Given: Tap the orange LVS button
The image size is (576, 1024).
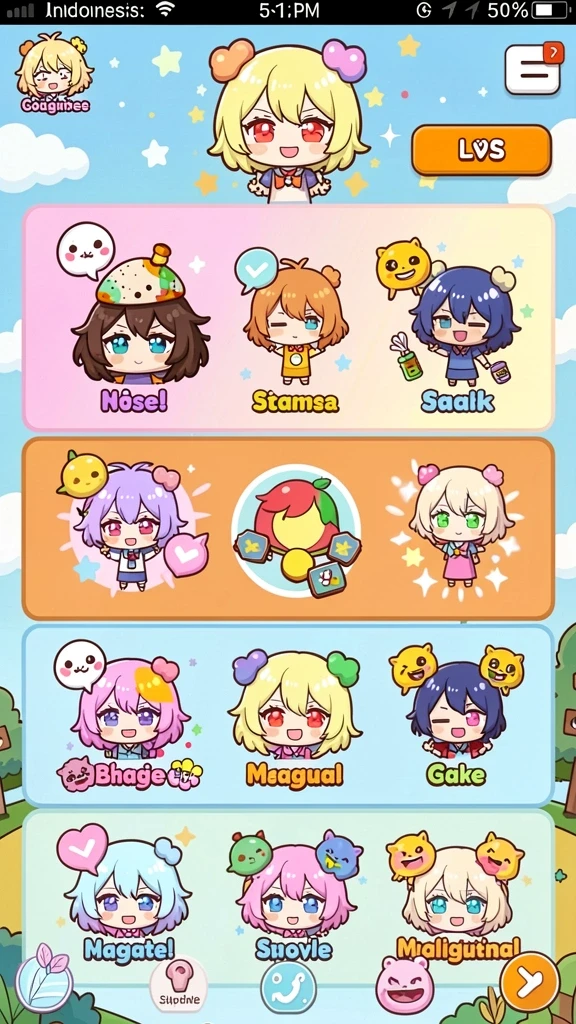Looking at the screenshot, I should pos(481,150).
